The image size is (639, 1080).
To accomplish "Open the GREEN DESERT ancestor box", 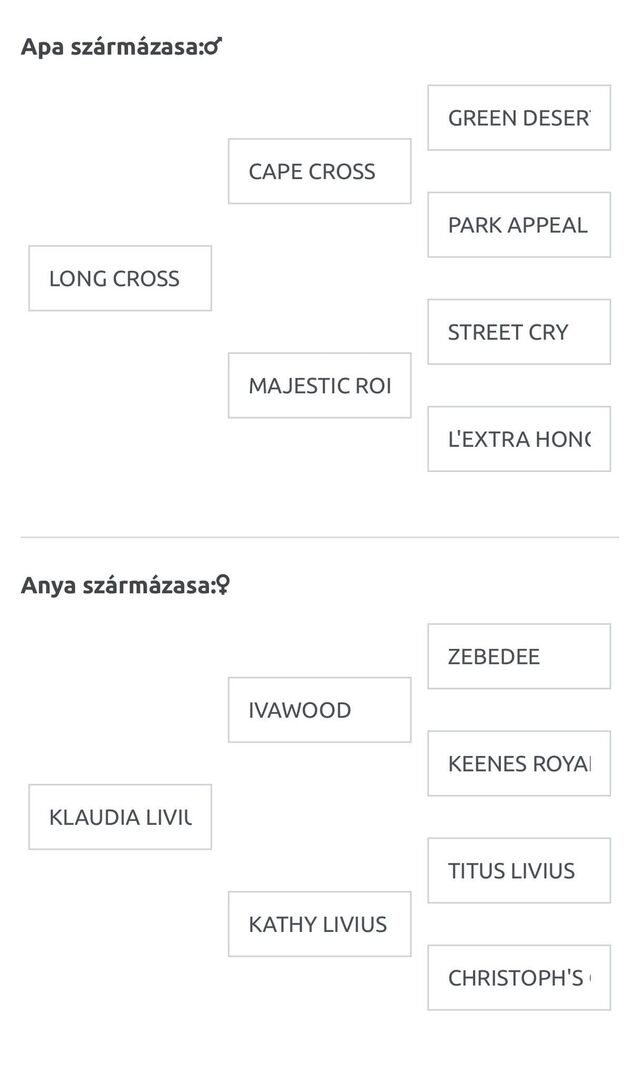I will tap(519, 118).
